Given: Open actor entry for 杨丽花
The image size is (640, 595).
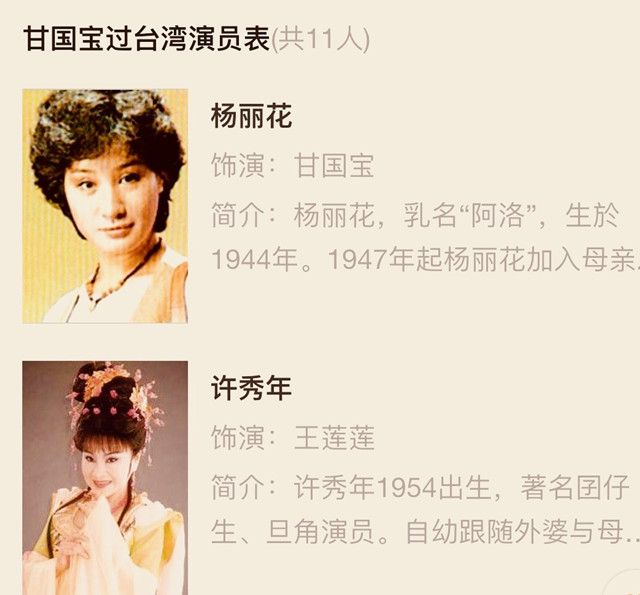Looking at the screenshot, I should click(x=251, y=117).
